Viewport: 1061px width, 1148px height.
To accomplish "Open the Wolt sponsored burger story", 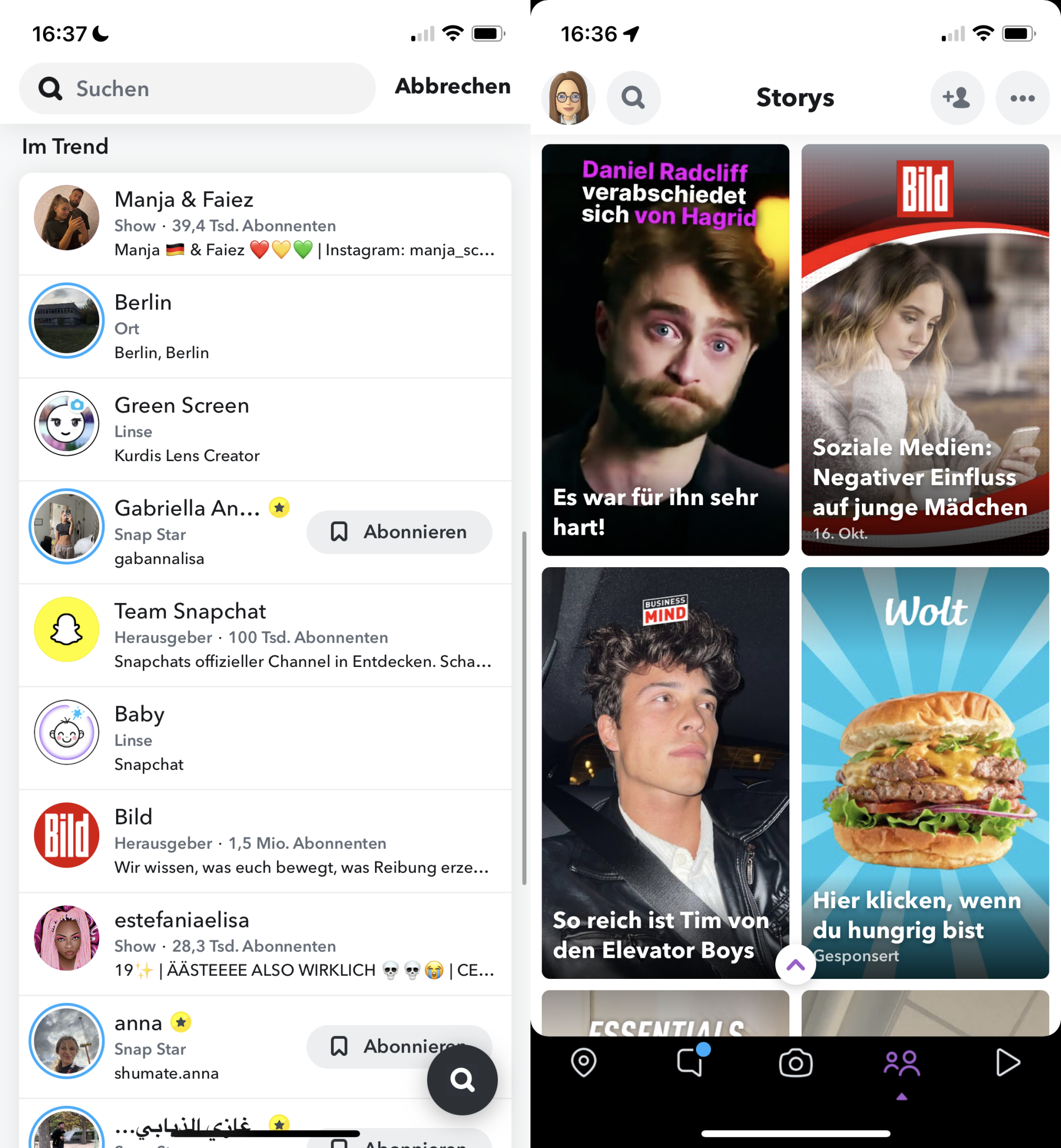I will [924, 772].
